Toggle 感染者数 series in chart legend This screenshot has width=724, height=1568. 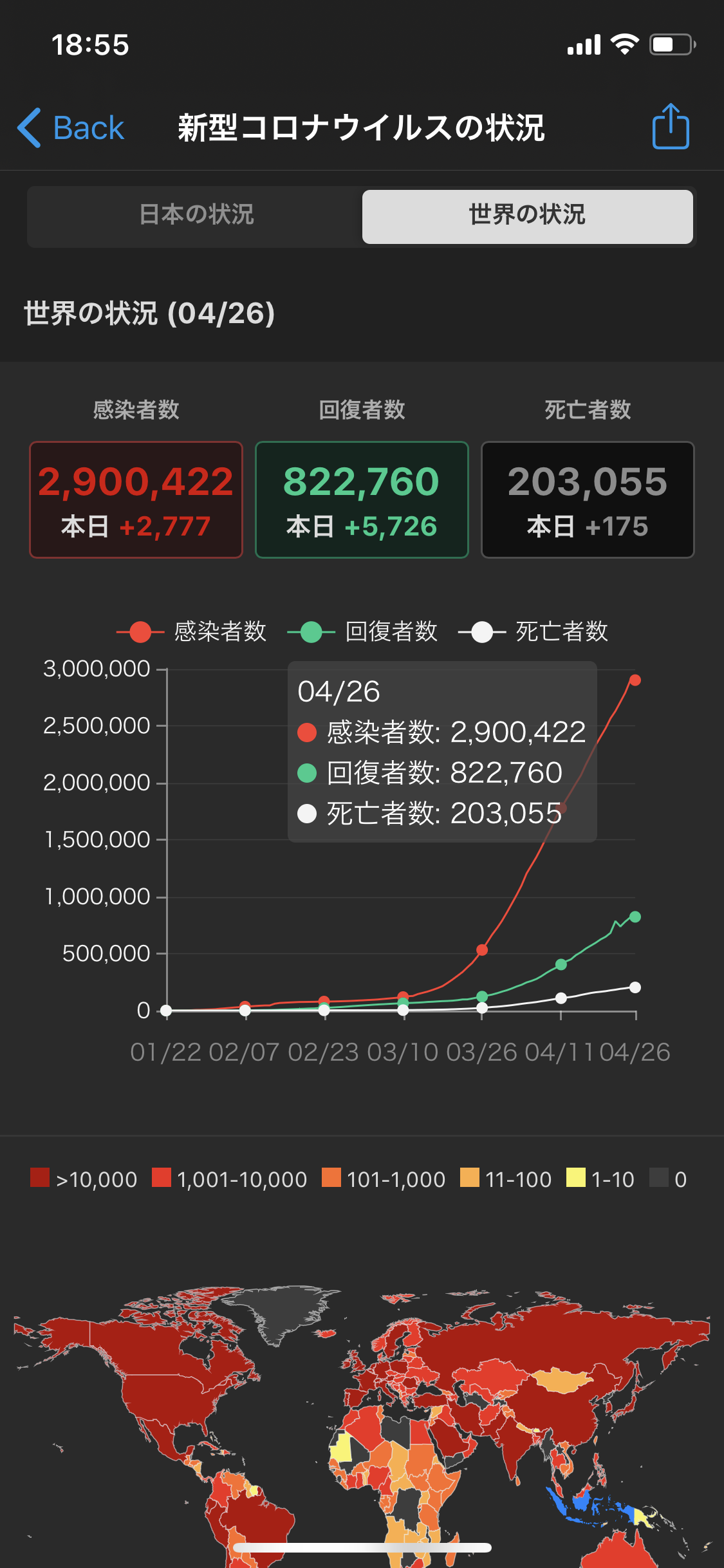click(x=192, y=631)
